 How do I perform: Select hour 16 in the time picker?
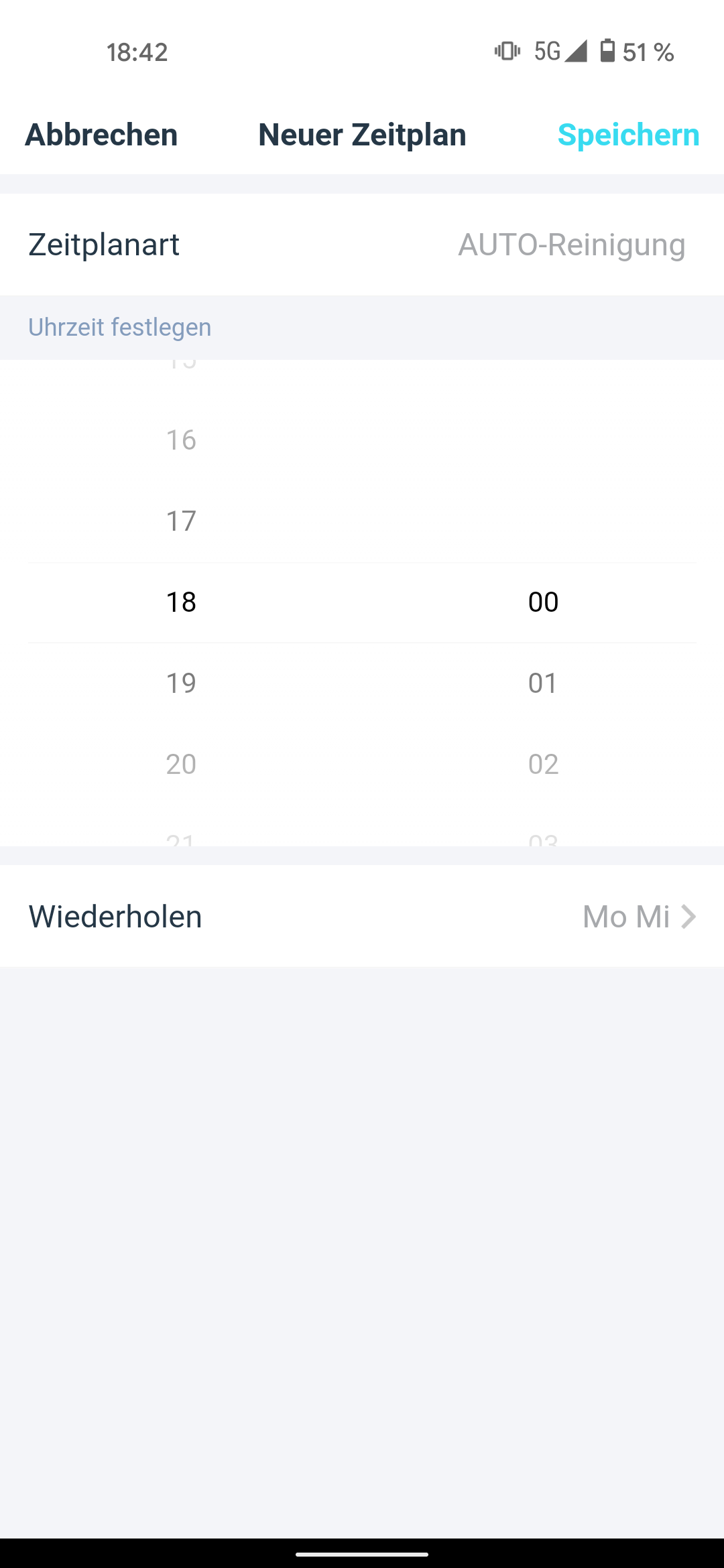[x=181, y=440]
